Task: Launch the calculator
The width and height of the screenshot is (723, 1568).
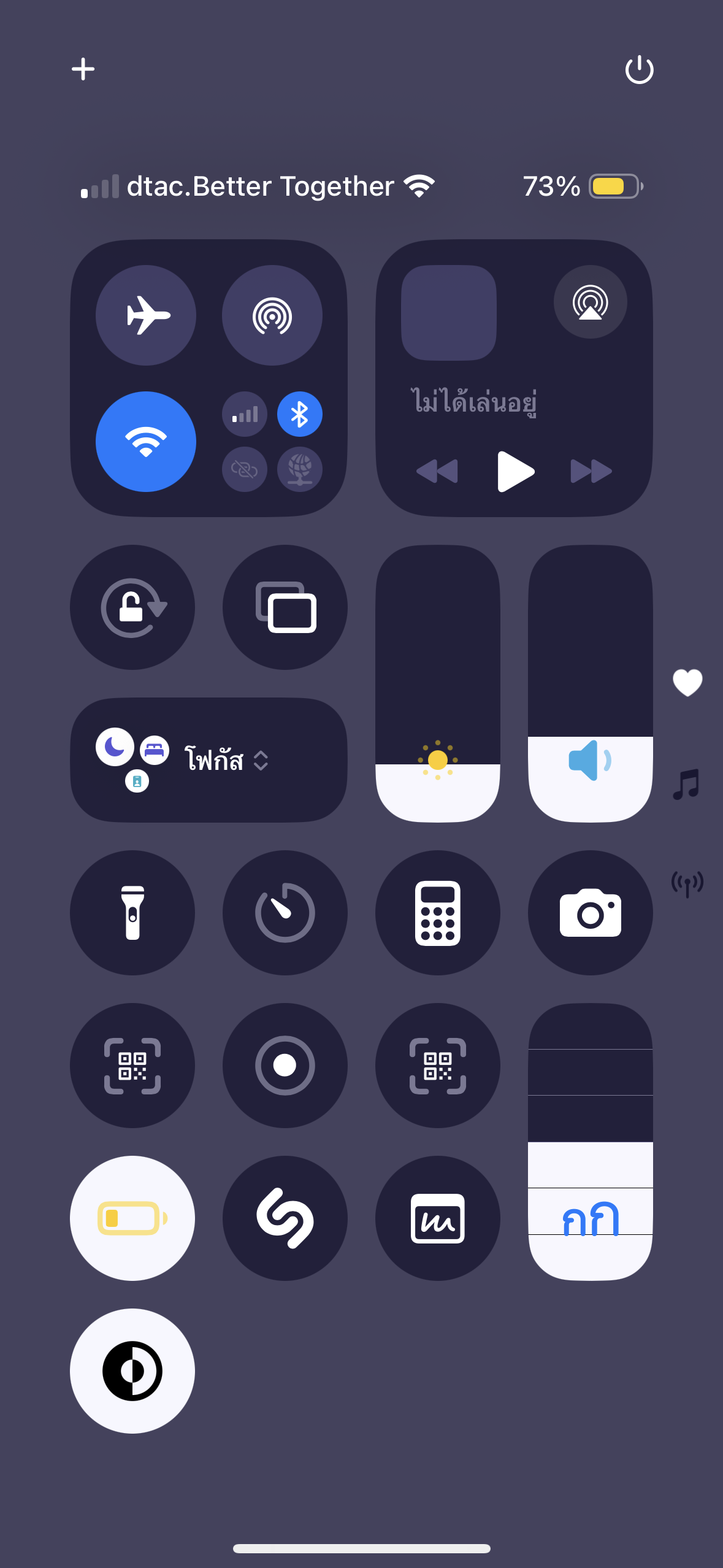Action: [438, 913]
